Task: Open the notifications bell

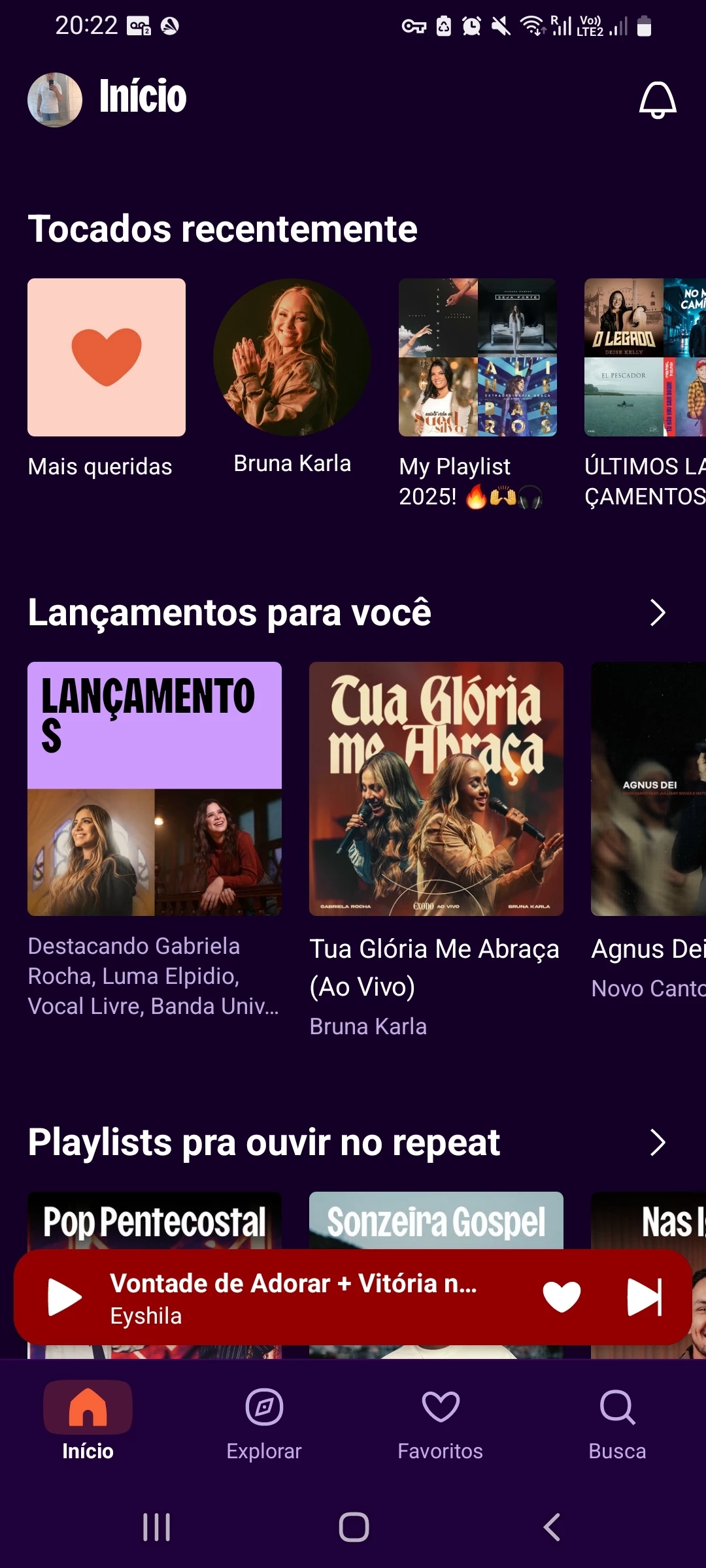Action: click(x=657, y=100)
